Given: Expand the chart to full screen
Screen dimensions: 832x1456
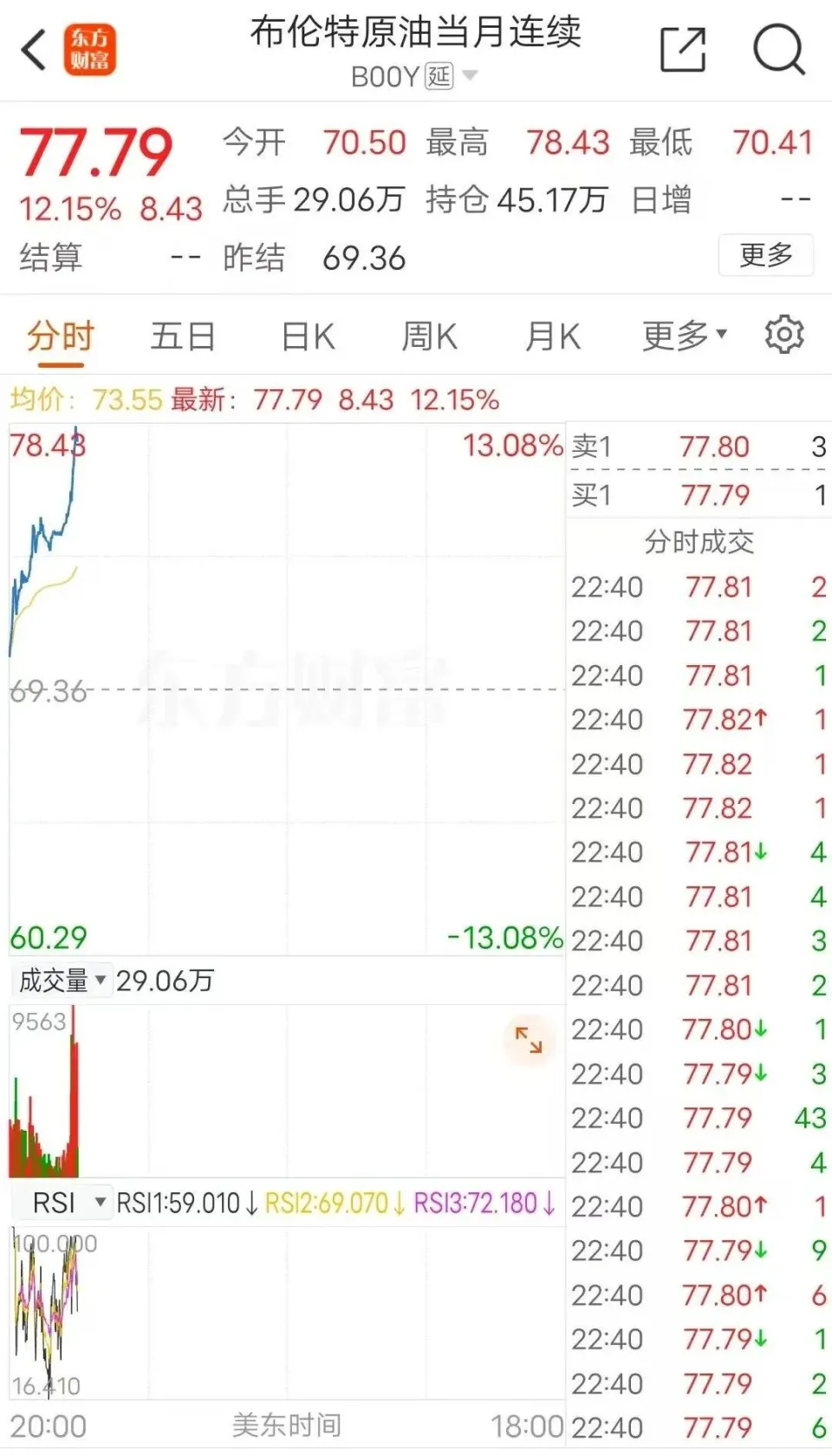Looking at the screenshot, I should pos(529,1040).
